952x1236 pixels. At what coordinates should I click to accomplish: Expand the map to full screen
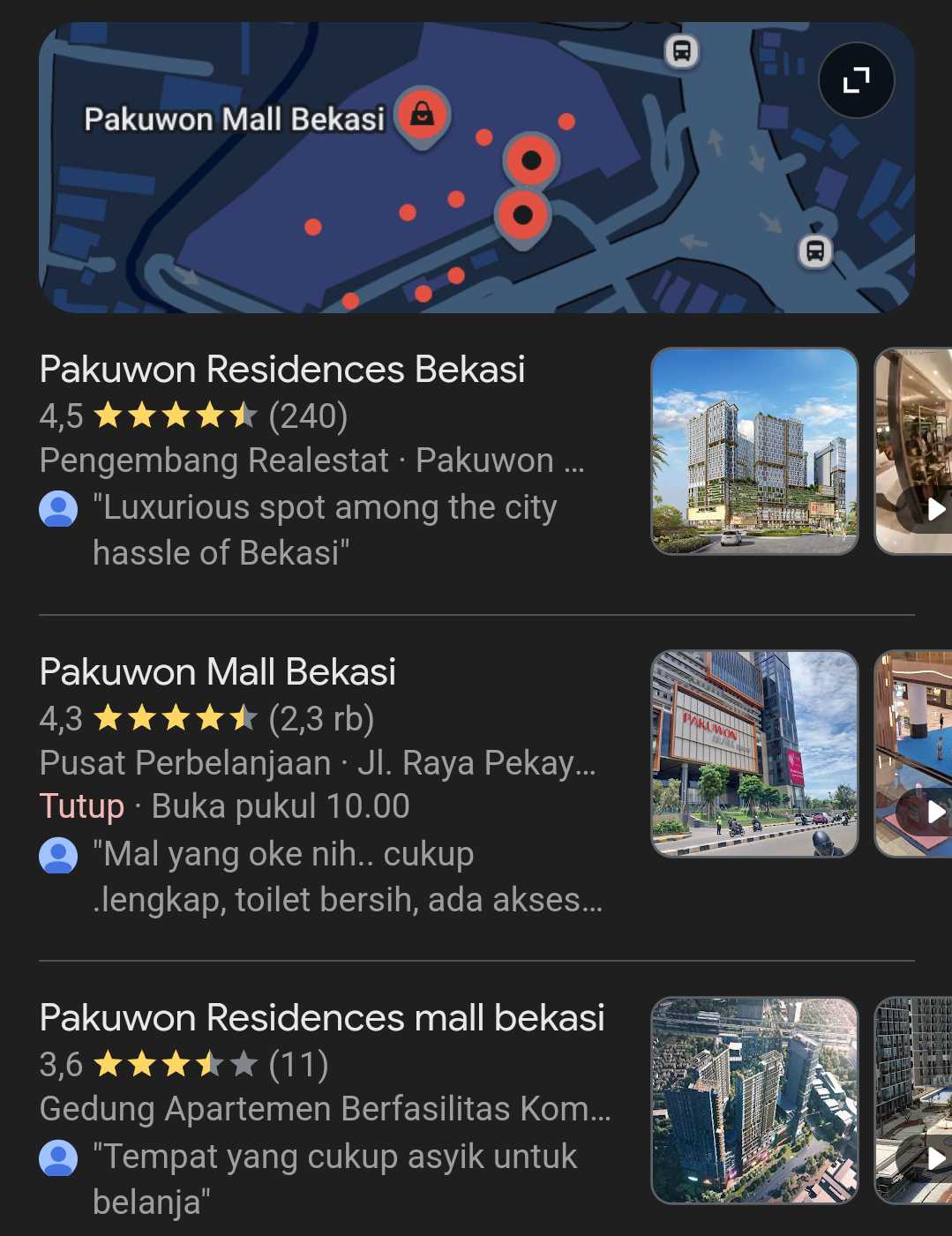click(x=856, y=80)
